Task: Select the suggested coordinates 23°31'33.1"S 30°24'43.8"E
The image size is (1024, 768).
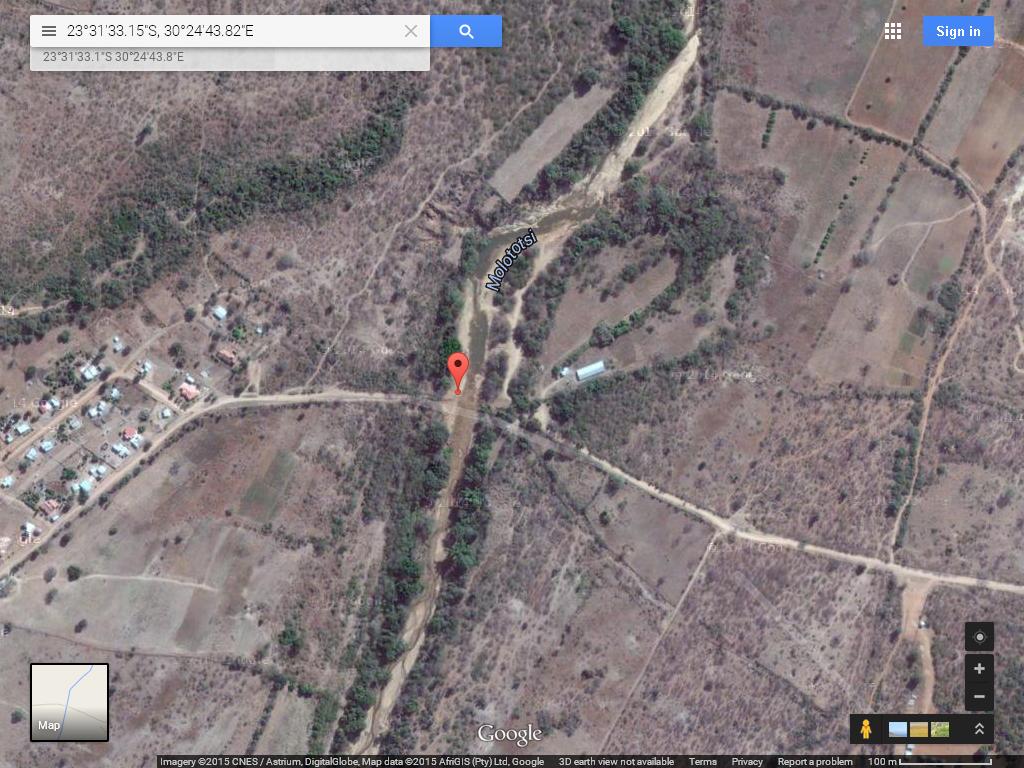Action: click(x=113, y=57)
